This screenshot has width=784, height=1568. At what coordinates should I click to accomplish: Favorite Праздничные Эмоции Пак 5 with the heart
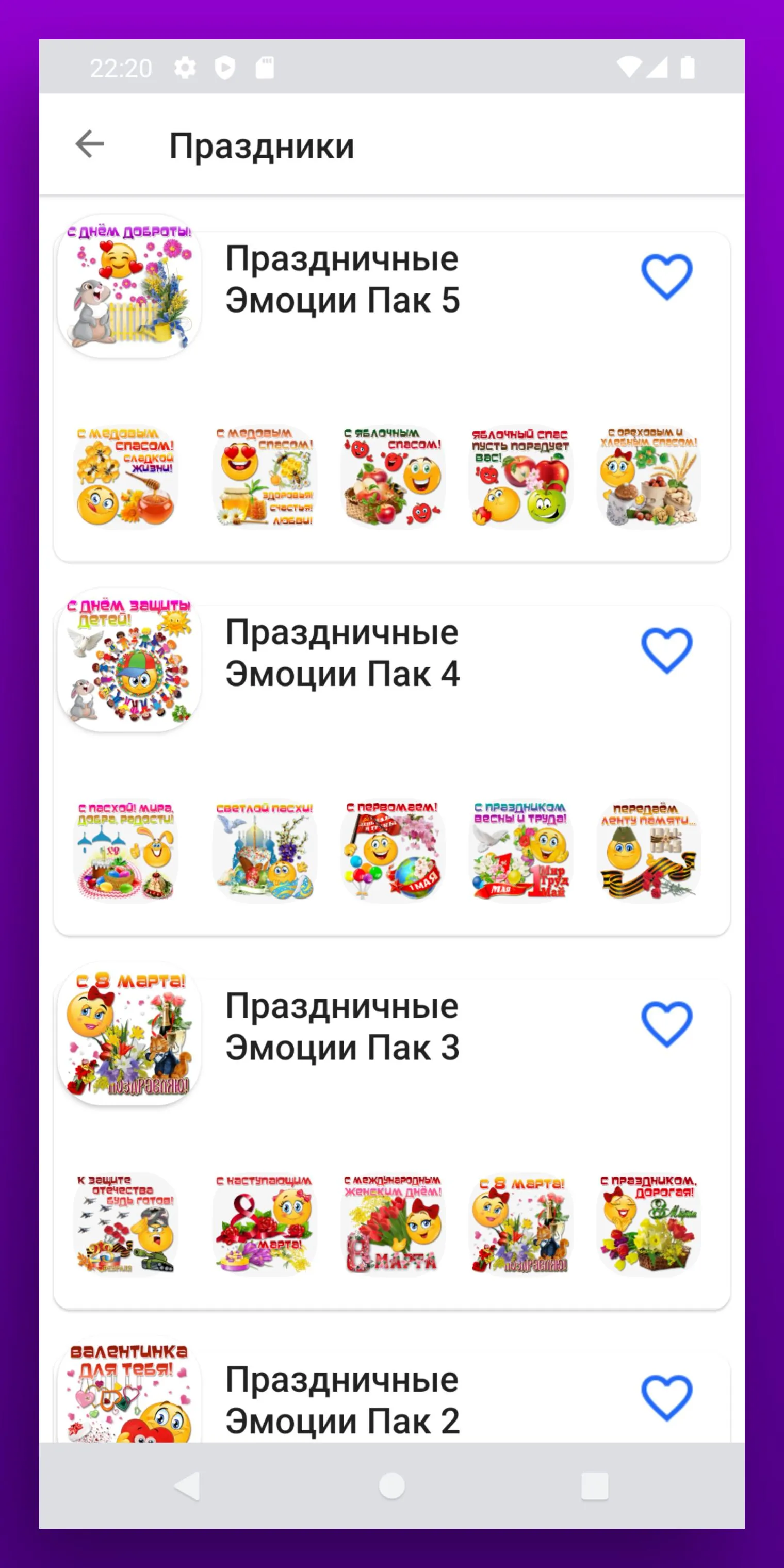(x=666, y=277)
